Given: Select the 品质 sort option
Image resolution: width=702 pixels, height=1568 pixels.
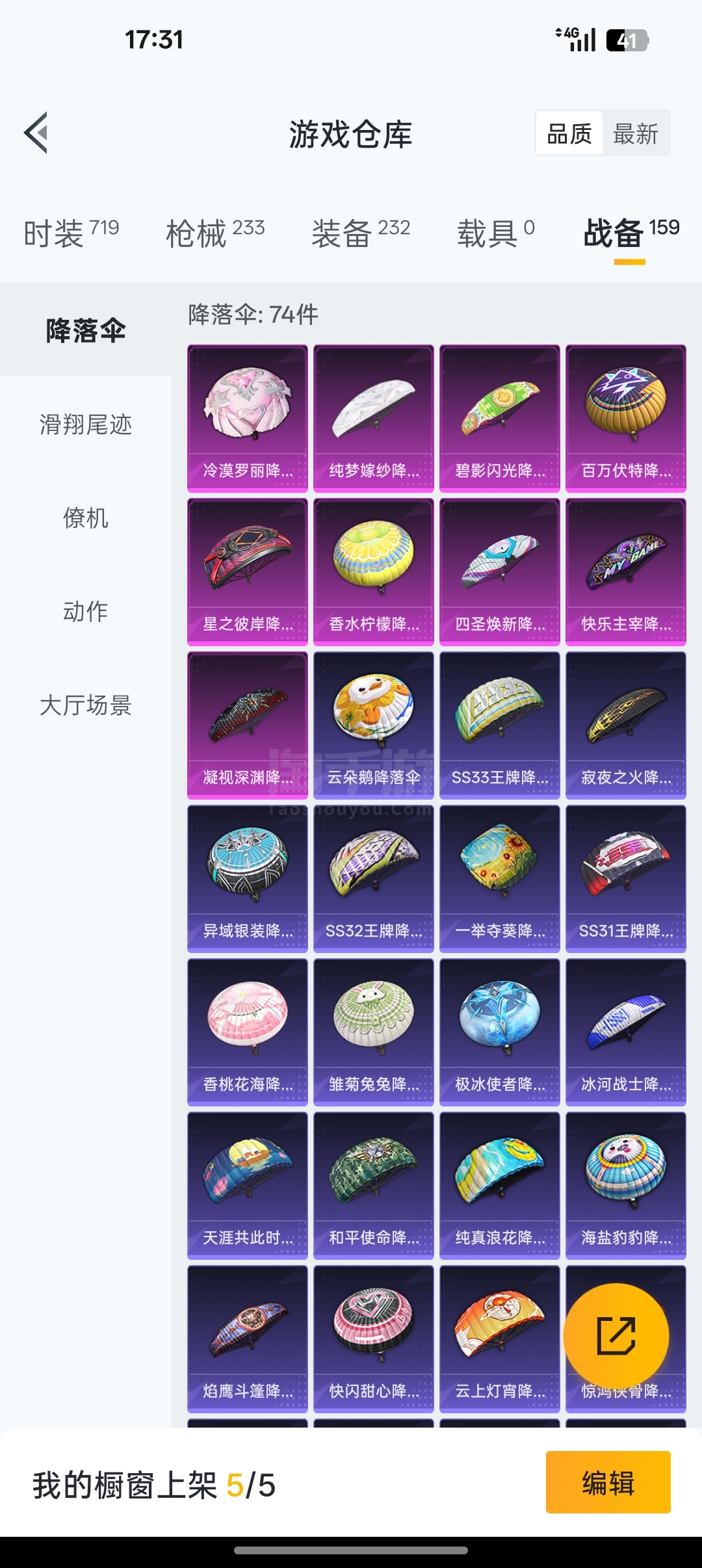Looking at the screenshot, I should [x=569, y=134].
